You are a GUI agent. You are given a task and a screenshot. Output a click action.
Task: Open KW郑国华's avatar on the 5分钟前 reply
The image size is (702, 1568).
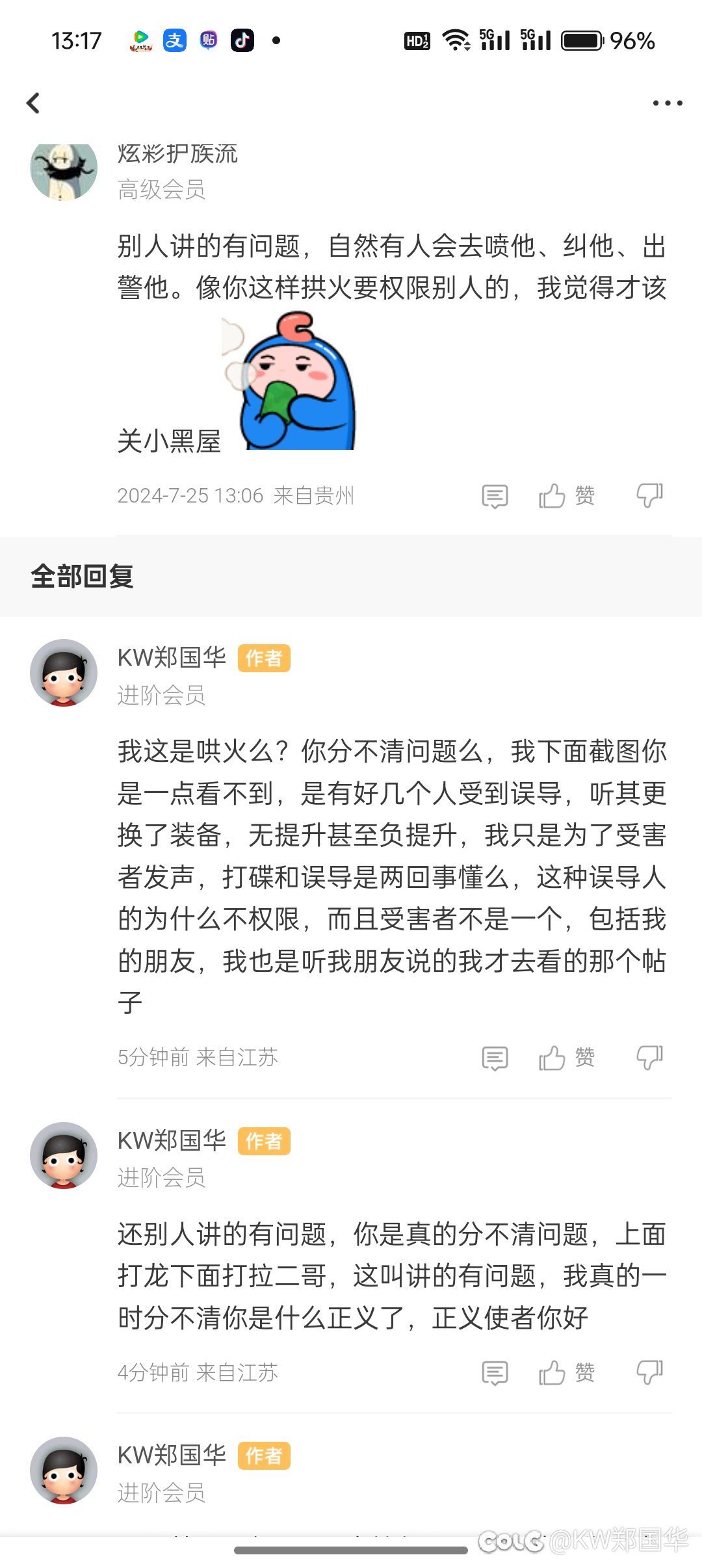click(x=64, y=673)
